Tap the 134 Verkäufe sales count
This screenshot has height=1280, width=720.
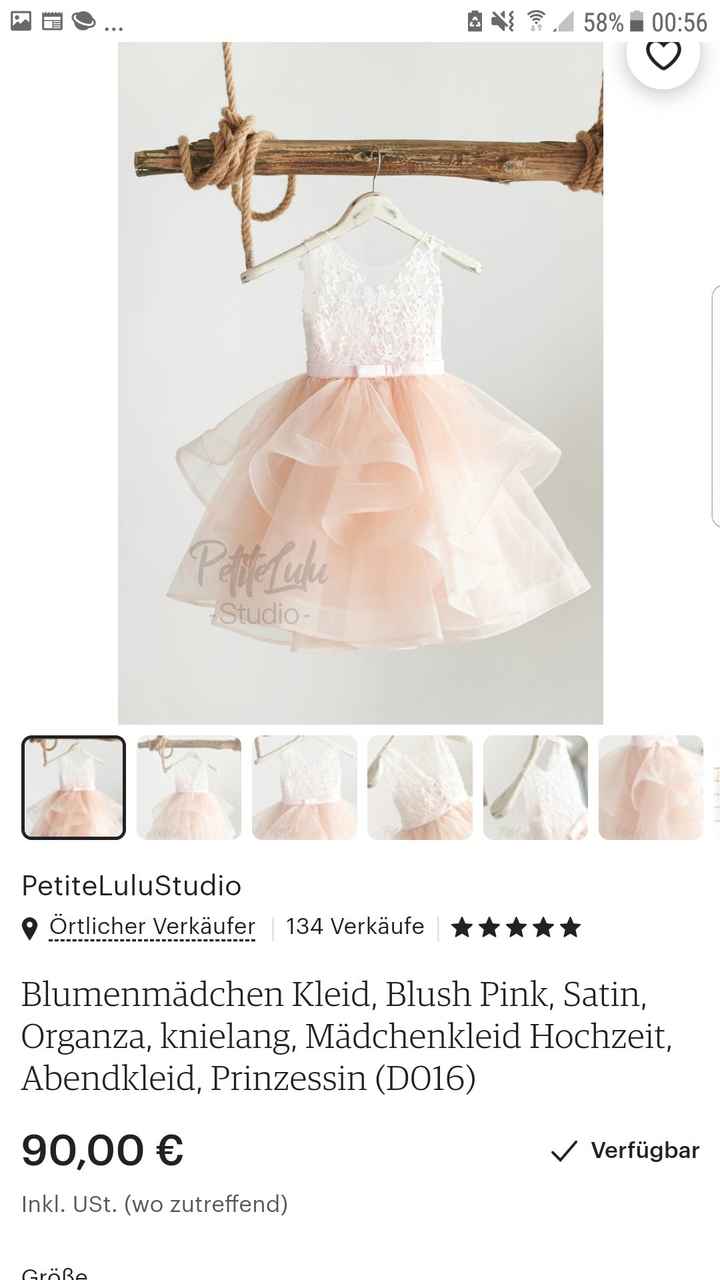tap(355, 926)
